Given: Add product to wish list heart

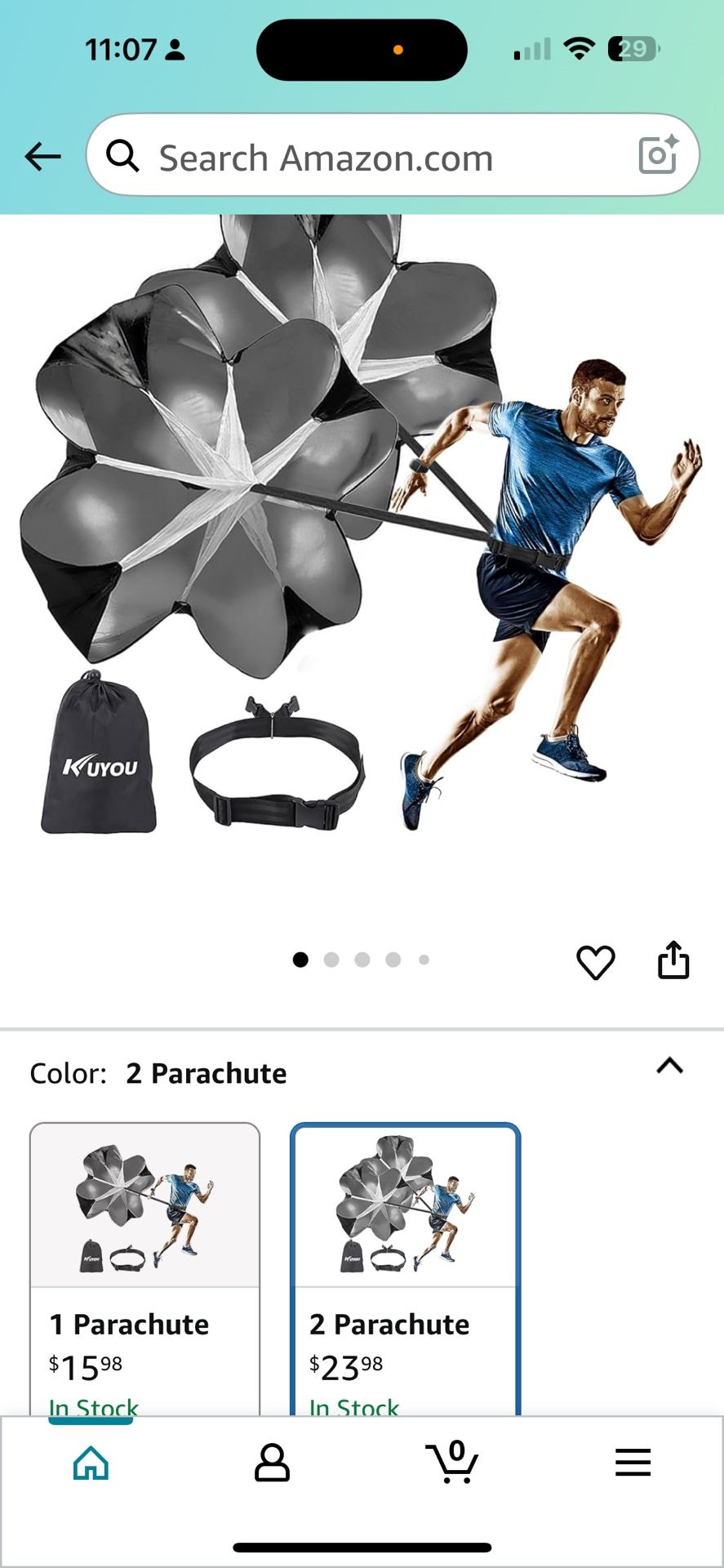Looking at the screenshot, I should 595,962.
